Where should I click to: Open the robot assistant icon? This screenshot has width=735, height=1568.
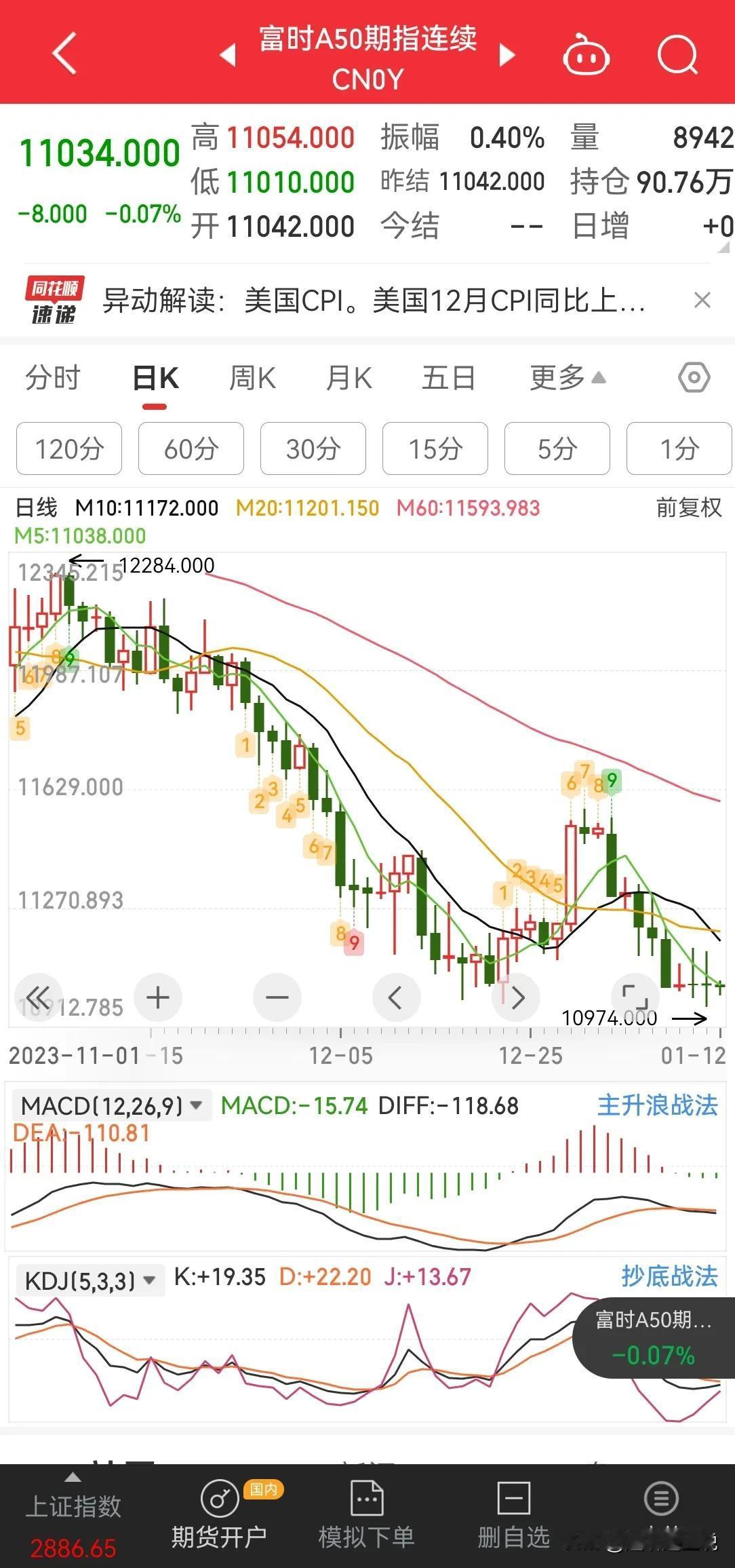tap(586, 54)
